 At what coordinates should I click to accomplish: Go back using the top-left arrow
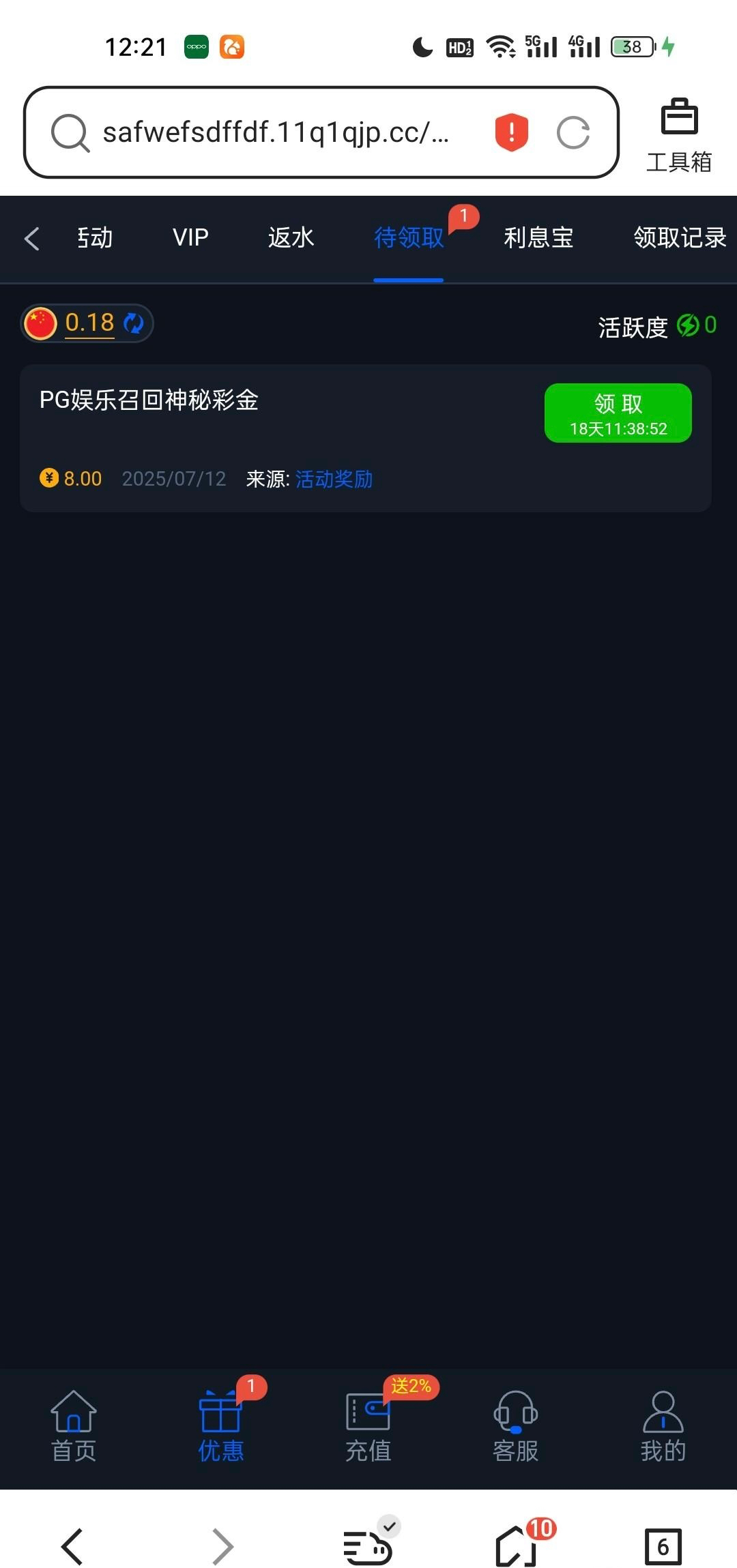pos(31,238)
